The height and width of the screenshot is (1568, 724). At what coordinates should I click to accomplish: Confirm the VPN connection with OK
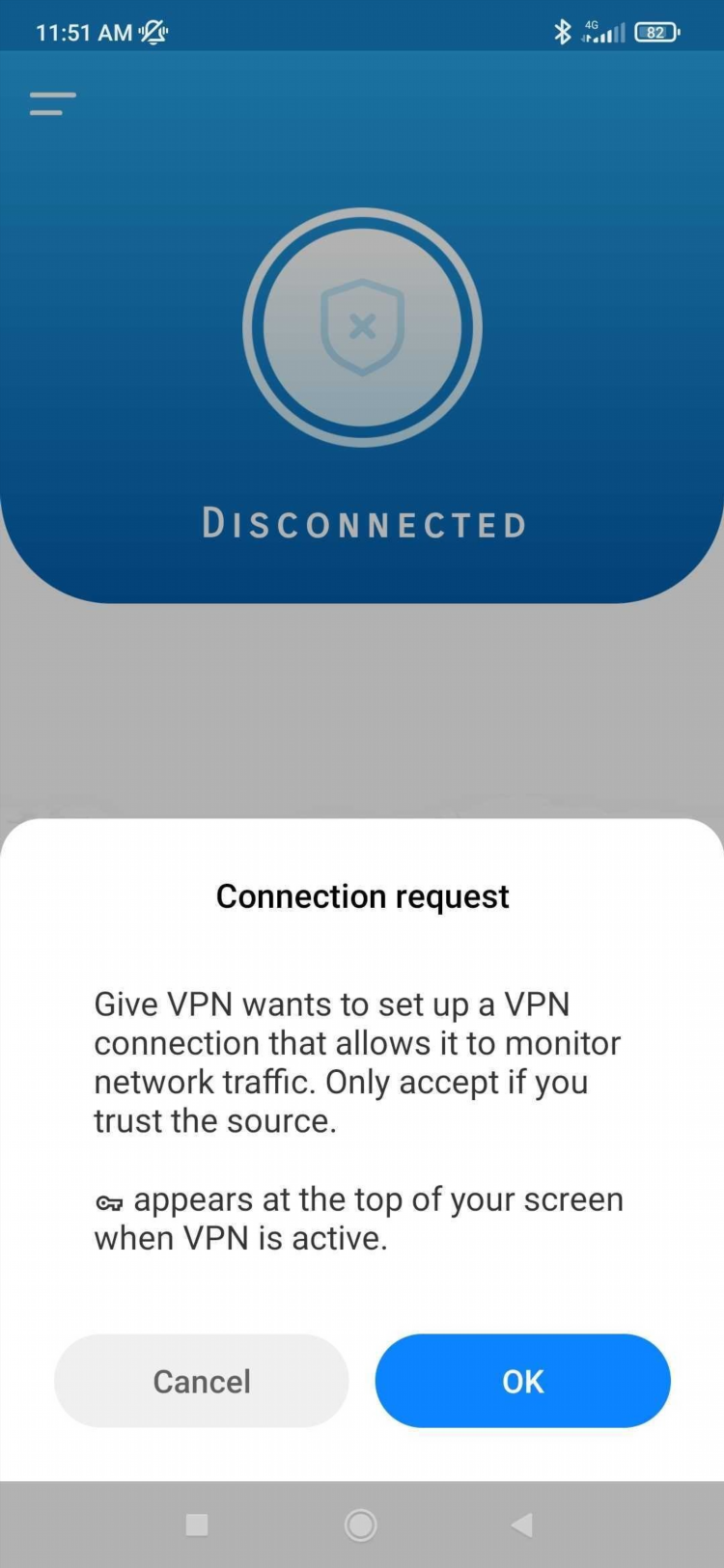[x=522, y=1381]
